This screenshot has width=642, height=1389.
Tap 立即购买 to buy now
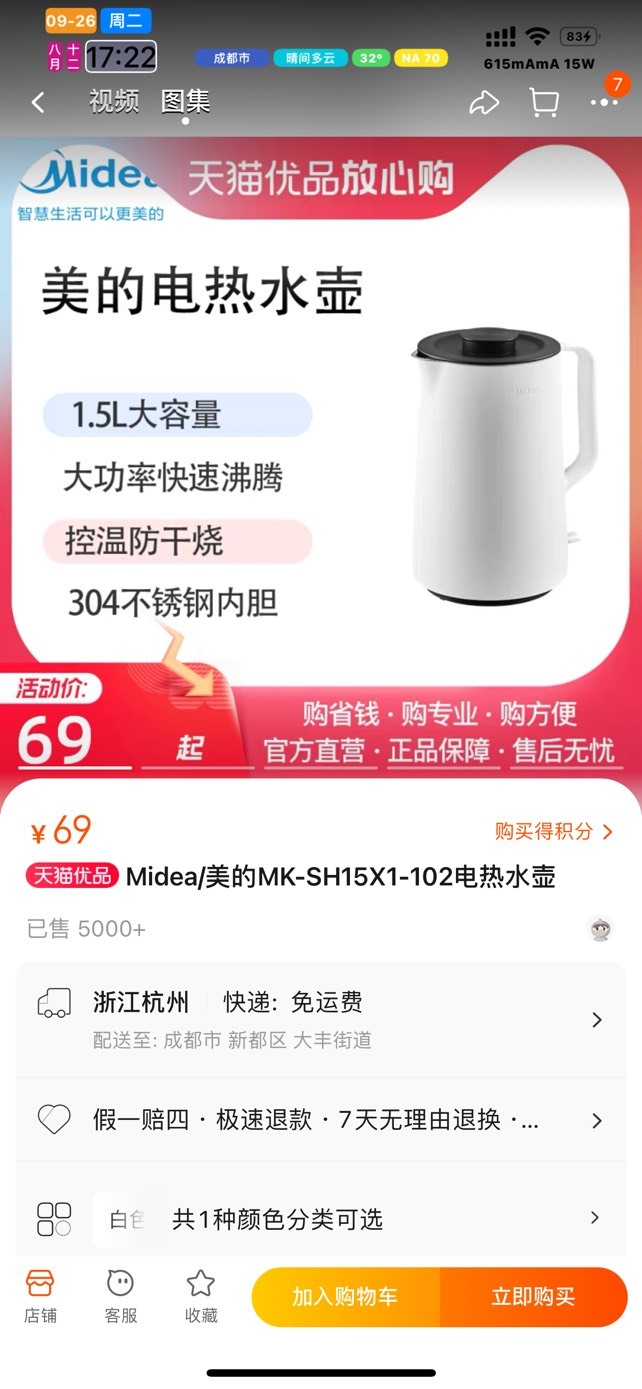pos(534,1297)
